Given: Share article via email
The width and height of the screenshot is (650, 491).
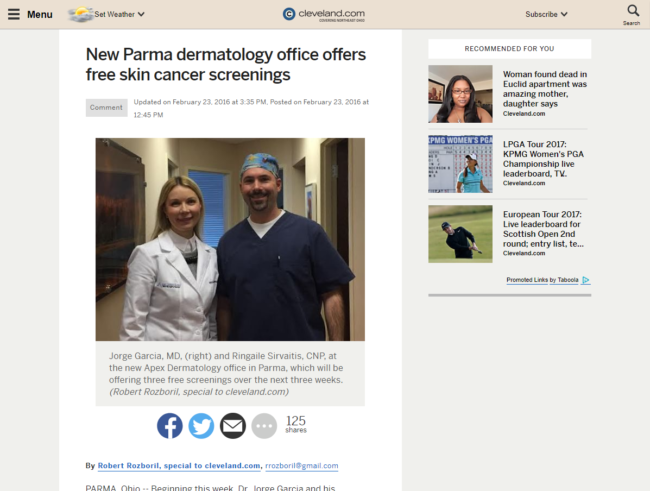Looking at the screenshot, I should click(x=232, y=426).
